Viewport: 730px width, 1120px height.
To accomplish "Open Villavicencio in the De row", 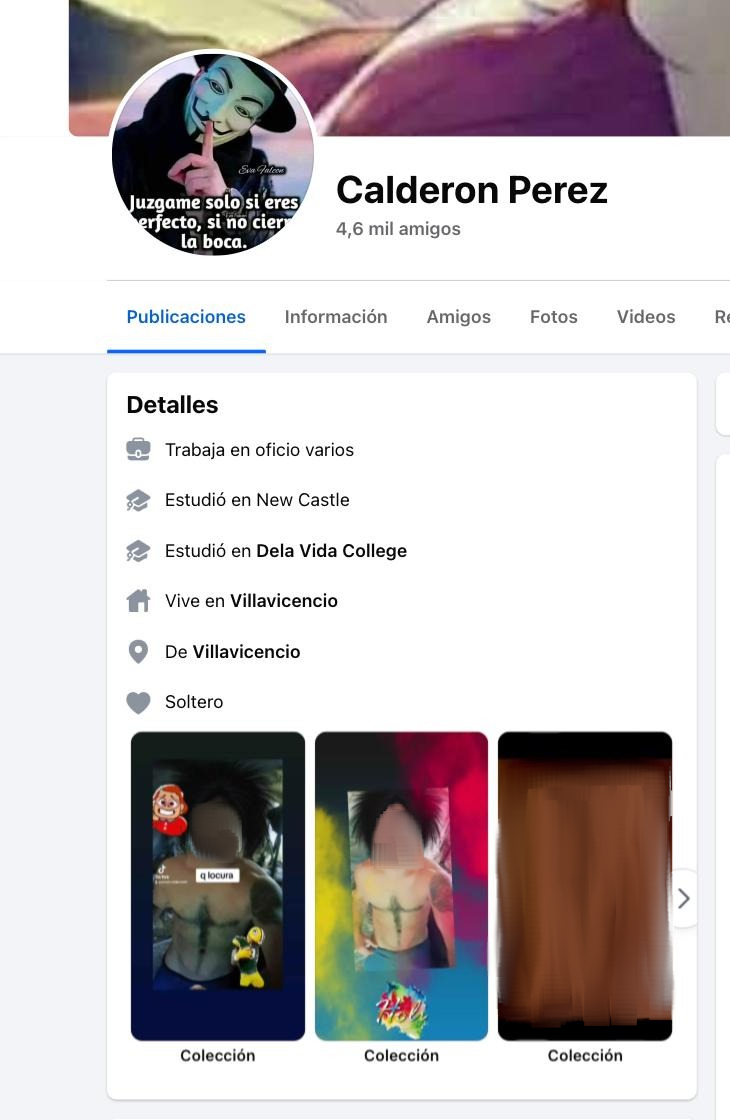I will (246, 652).
